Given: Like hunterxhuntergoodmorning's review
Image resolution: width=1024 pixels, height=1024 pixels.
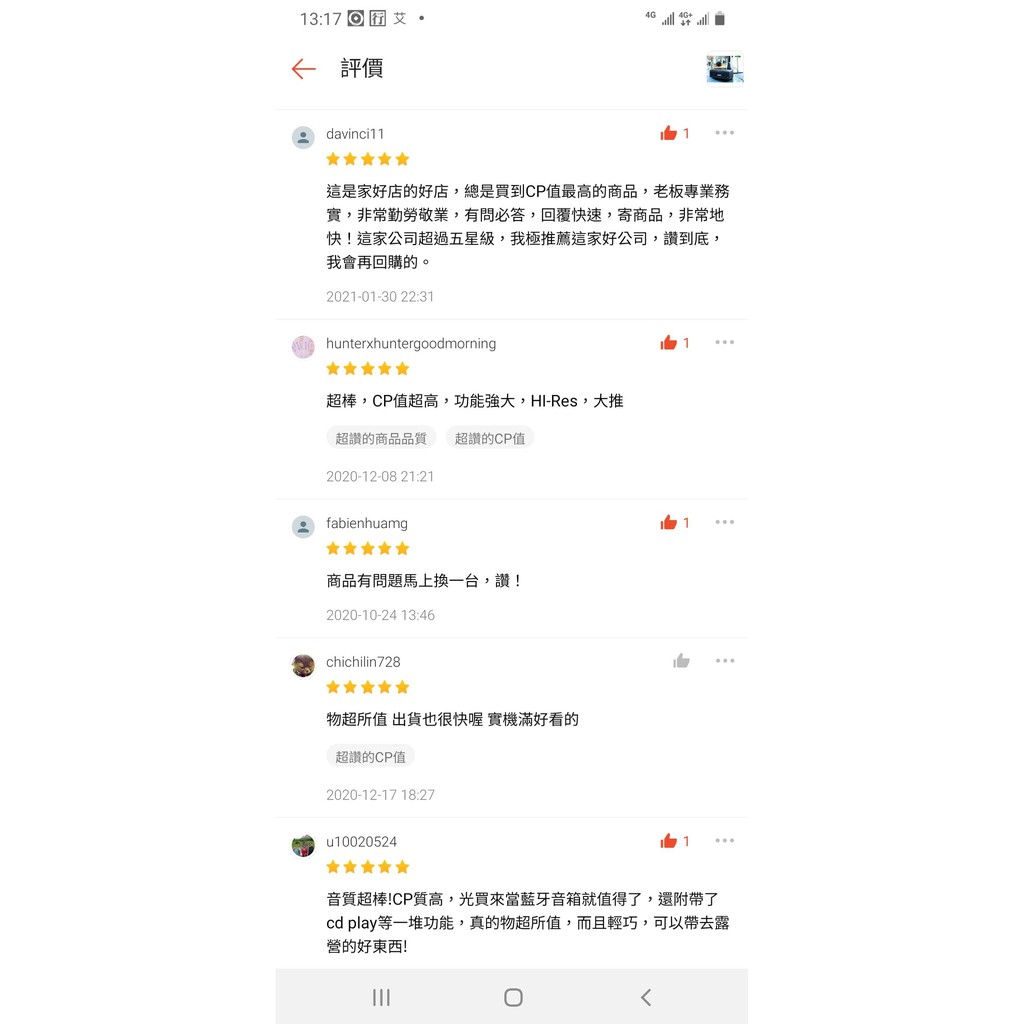Looking at the screenshot, I should coord(668,343).
